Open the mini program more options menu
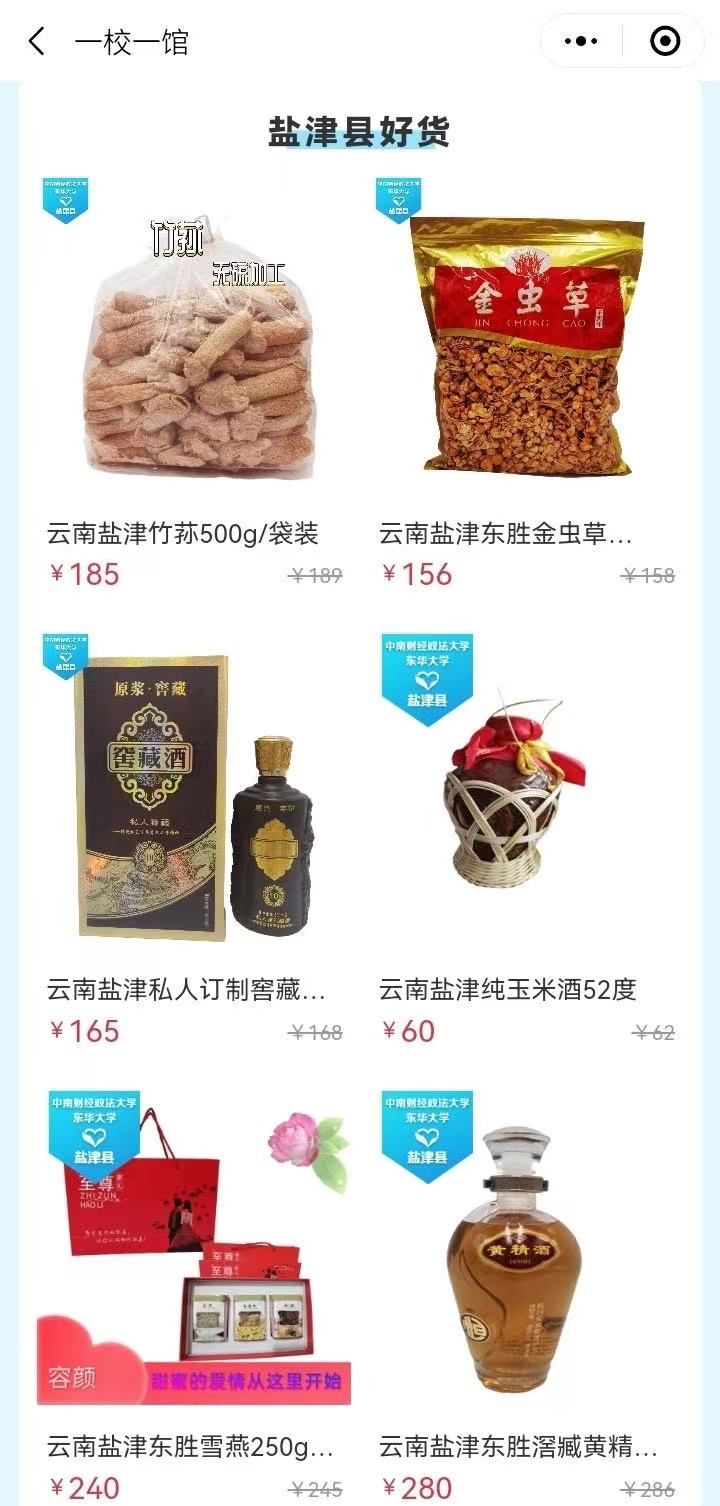The image size is (720, 1506). pos(581,42)
